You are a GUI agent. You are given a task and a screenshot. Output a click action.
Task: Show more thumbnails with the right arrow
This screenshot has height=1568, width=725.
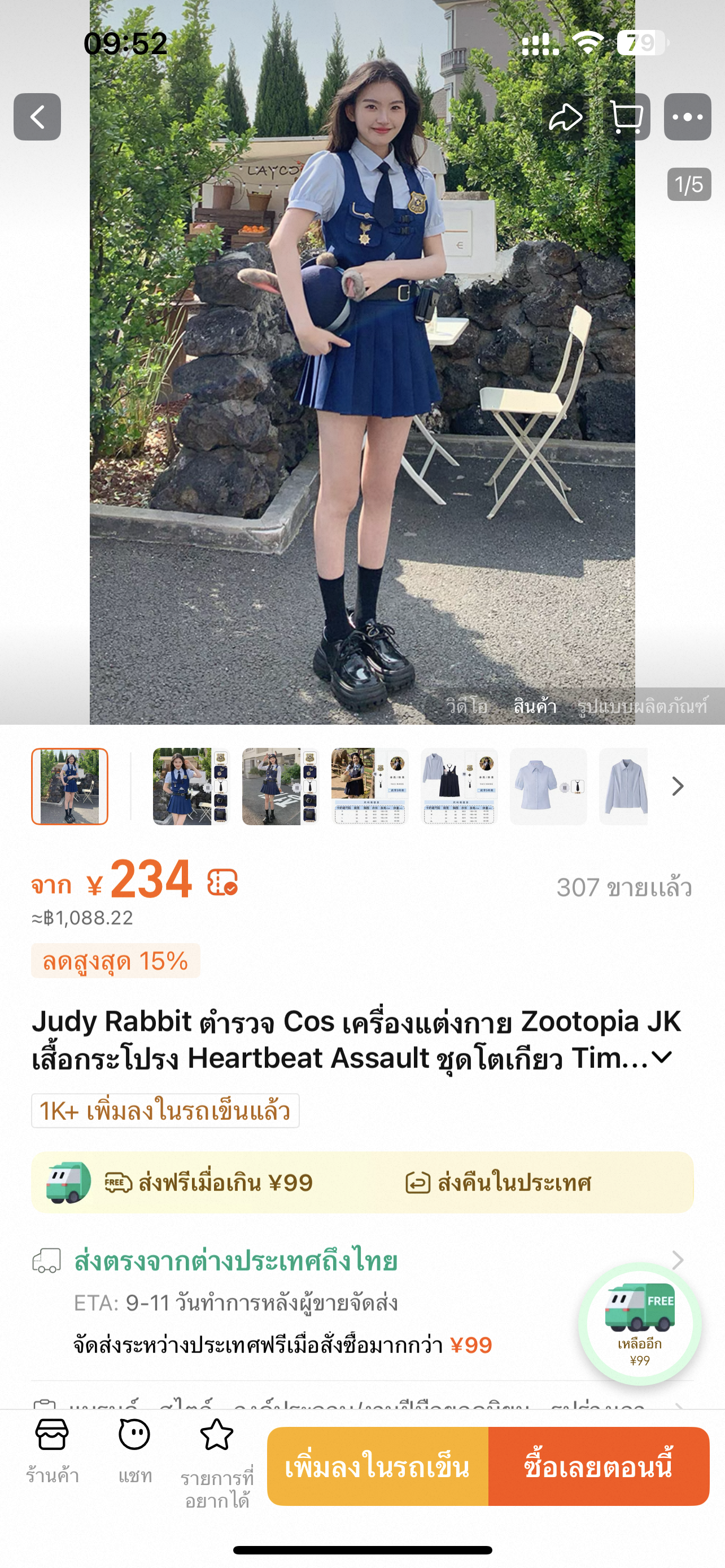[x=678, y=786]
